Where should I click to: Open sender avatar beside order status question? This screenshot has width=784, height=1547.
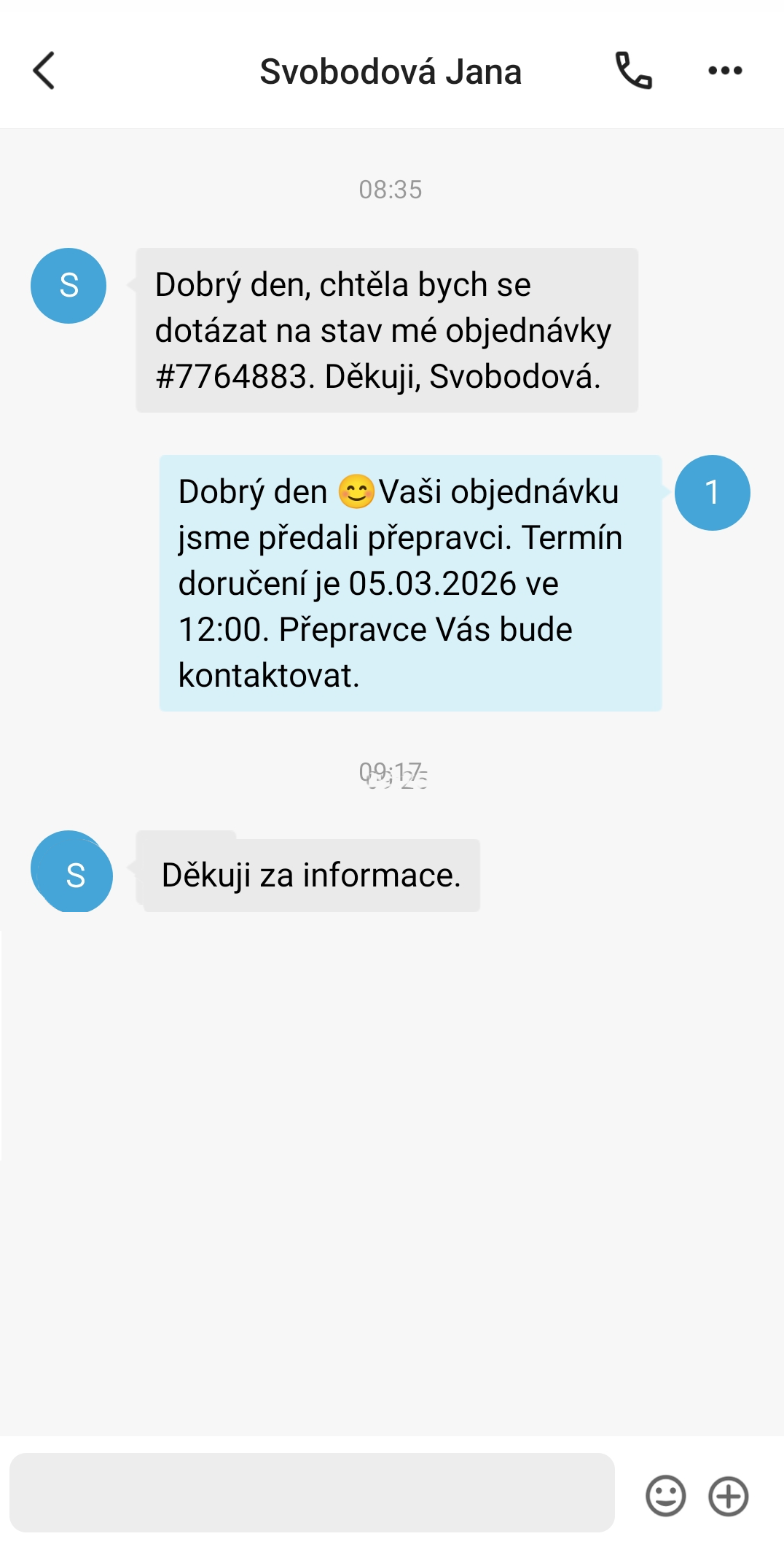68,286
